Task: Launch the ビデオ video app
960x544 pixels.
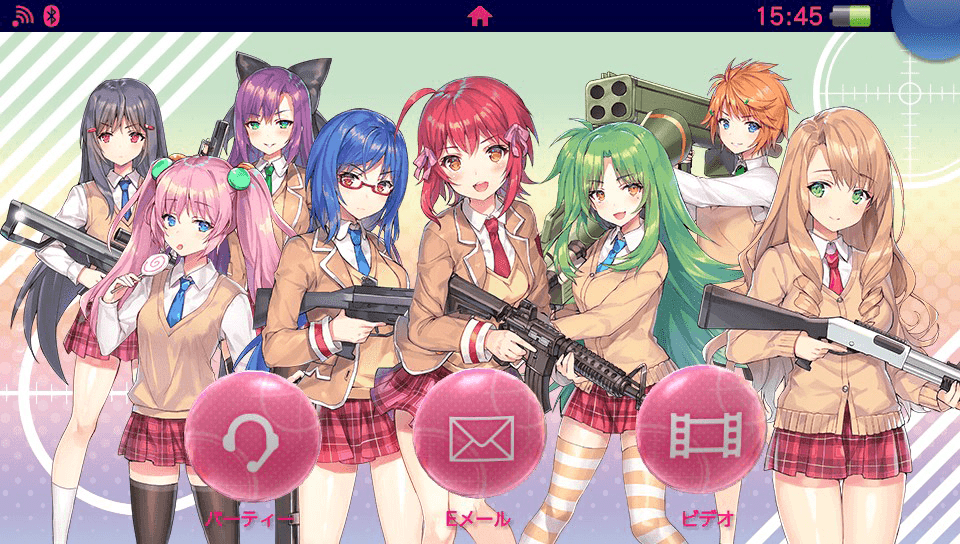Action: pyautogui.click(x=701, y=432)
